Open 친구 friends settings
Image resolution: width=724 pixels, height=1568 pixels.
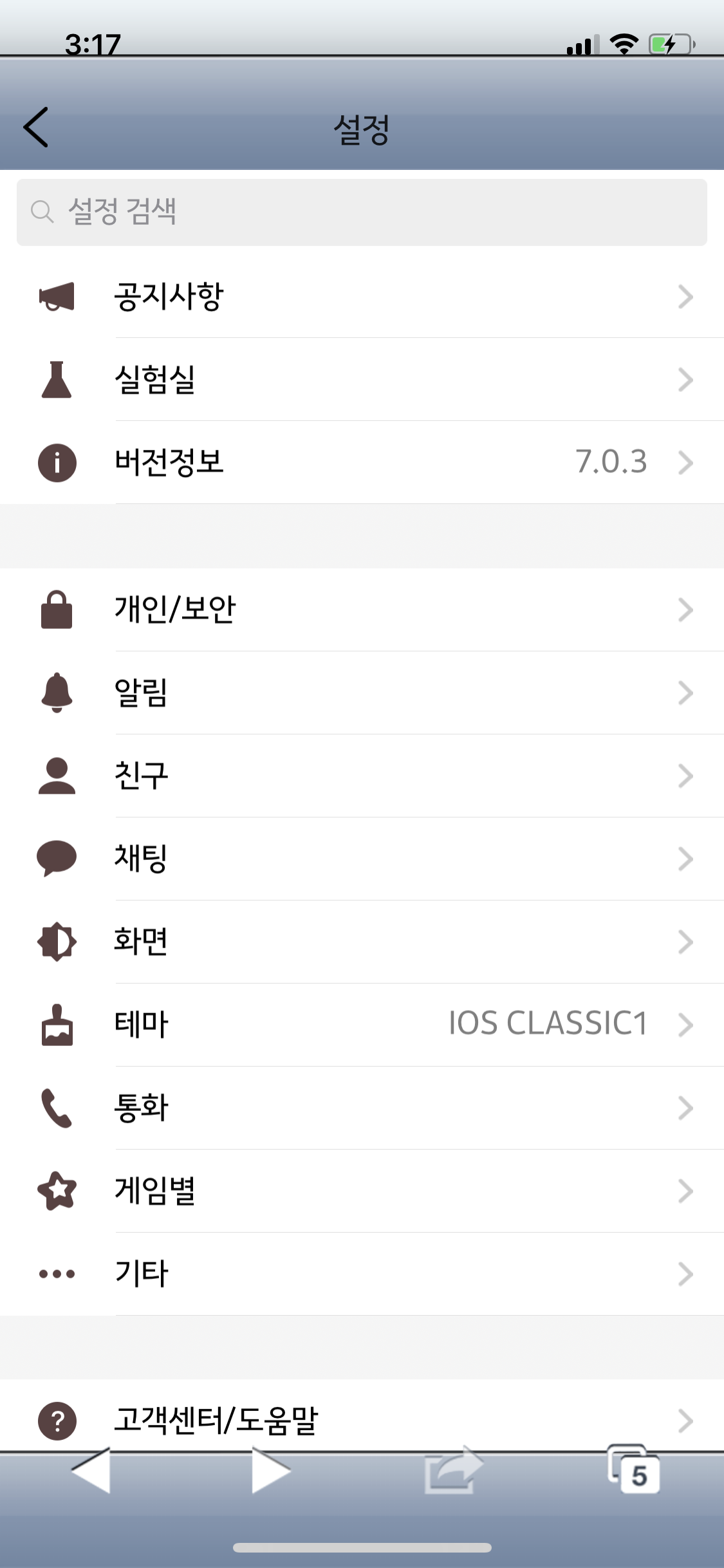click(x=362, y=776)
